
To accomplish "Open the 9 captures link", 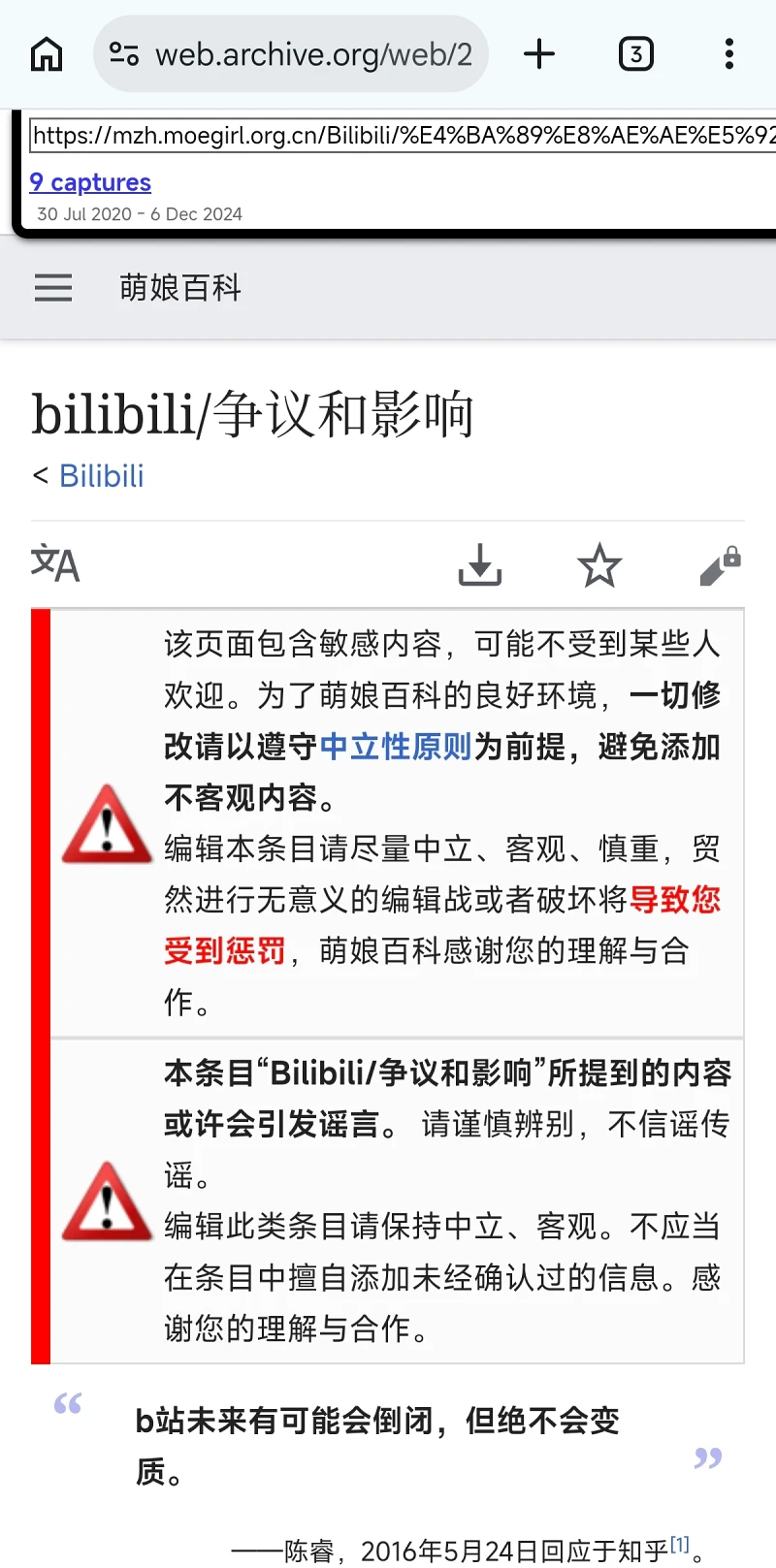I will click(90, 182).
